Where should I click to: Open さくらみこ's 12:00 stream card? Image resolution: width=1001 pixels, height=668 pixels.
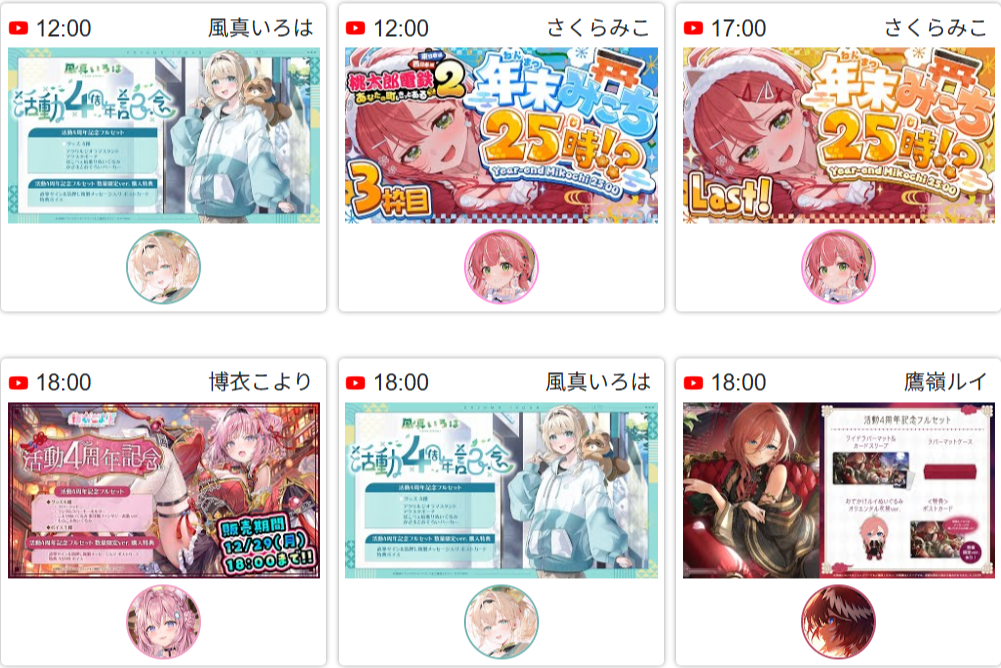click(x=501, y=135)
